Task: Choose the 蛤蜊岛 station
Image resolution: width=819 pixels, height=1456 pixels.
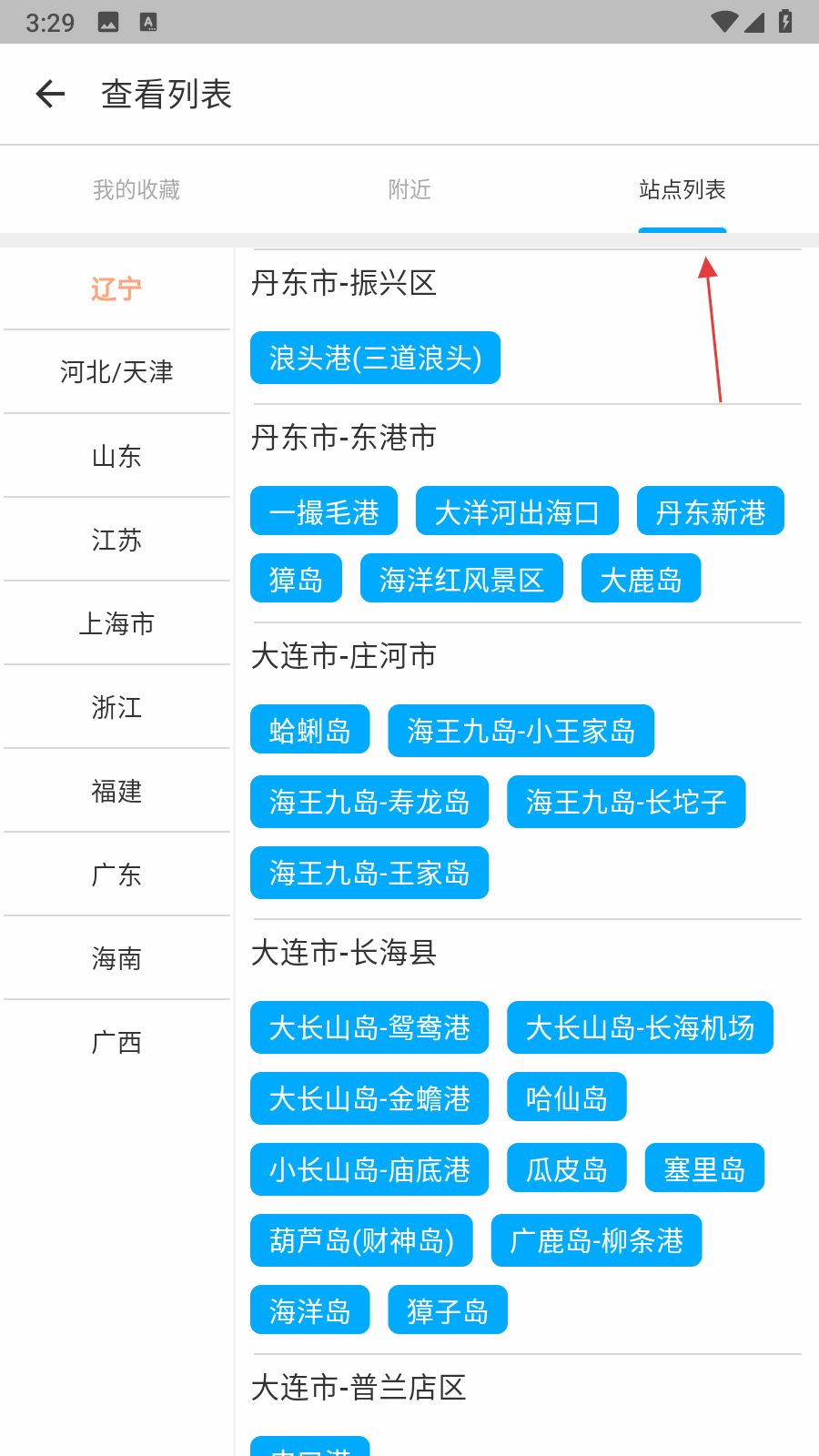Action: tap(309, 730)
